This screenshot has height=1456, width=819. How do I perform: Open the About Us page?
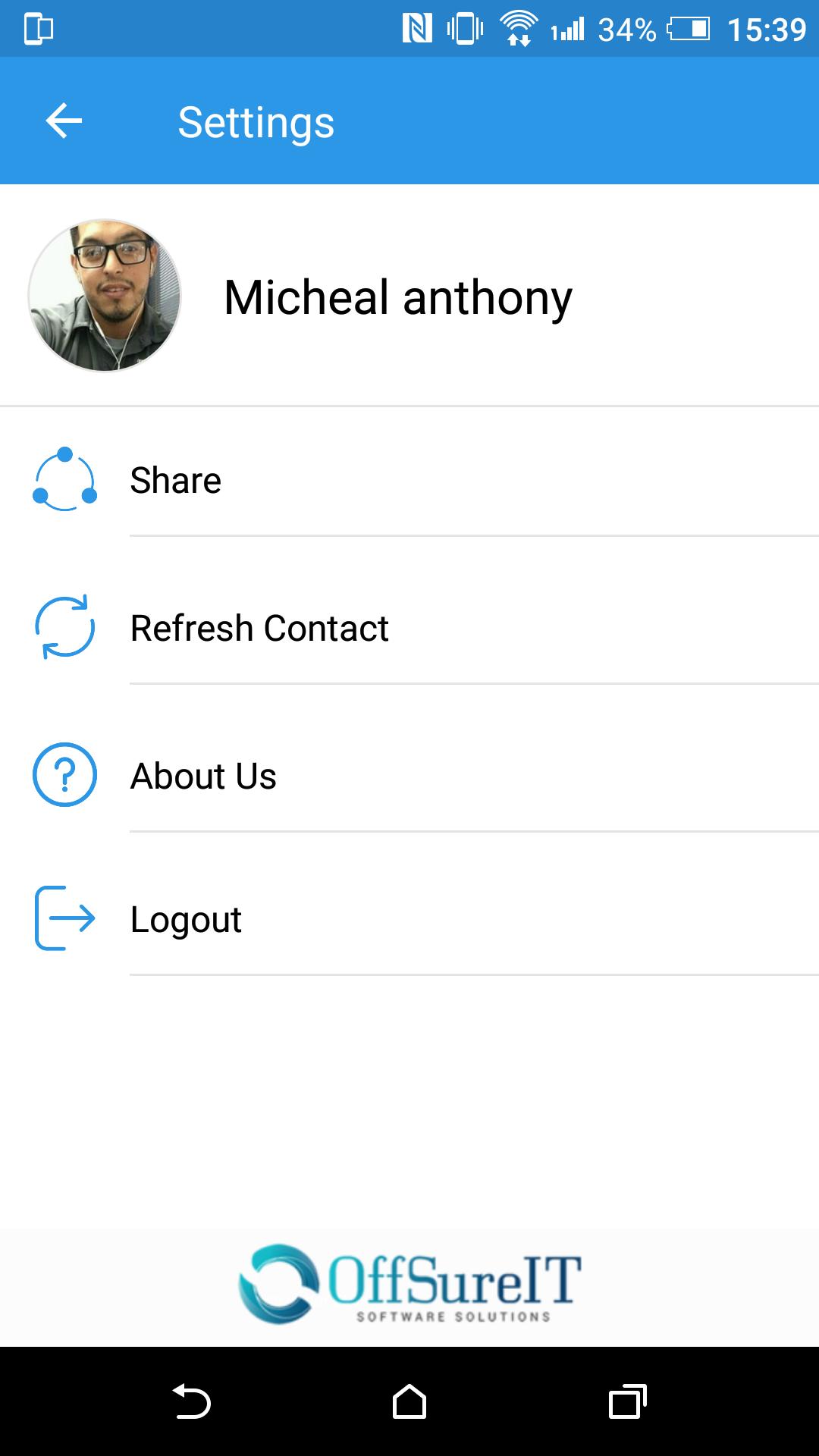click(x=203, y=776)
